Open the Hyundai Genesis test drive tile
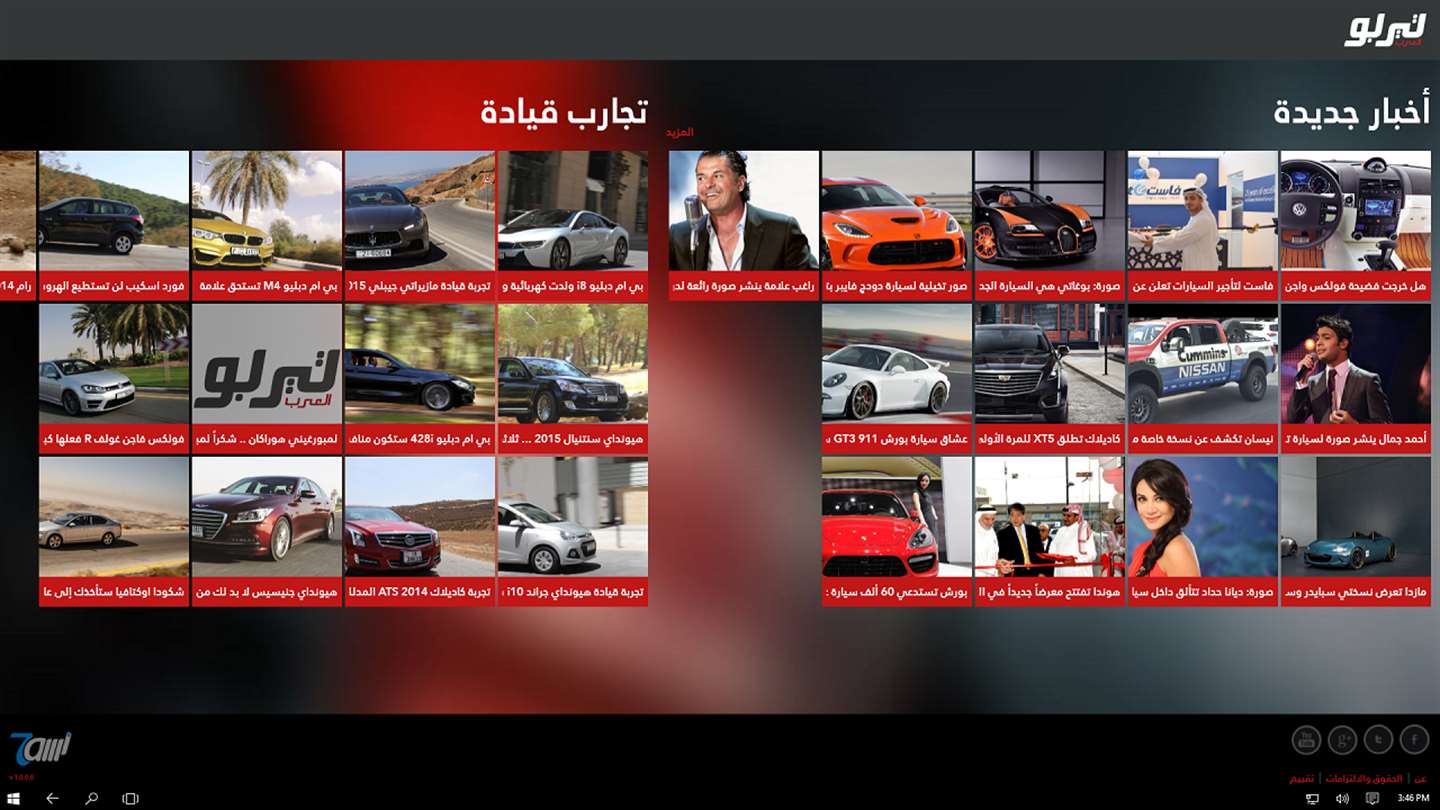 [266, 531]
